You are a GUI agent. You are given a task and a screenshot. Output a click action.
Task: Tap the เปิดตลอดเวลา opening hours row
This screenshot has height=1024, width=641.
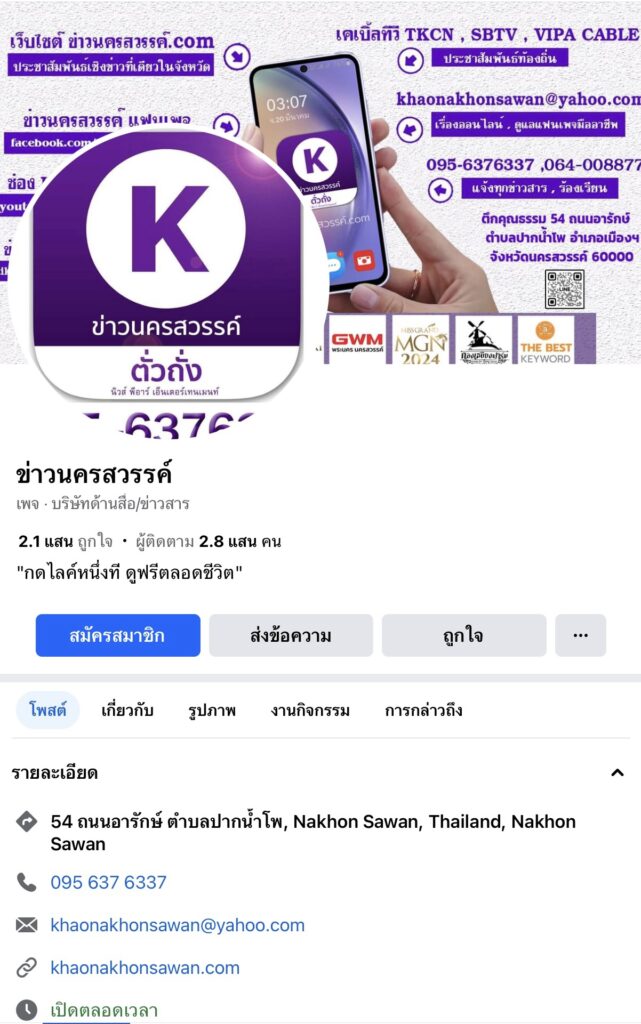[104, 1010]
